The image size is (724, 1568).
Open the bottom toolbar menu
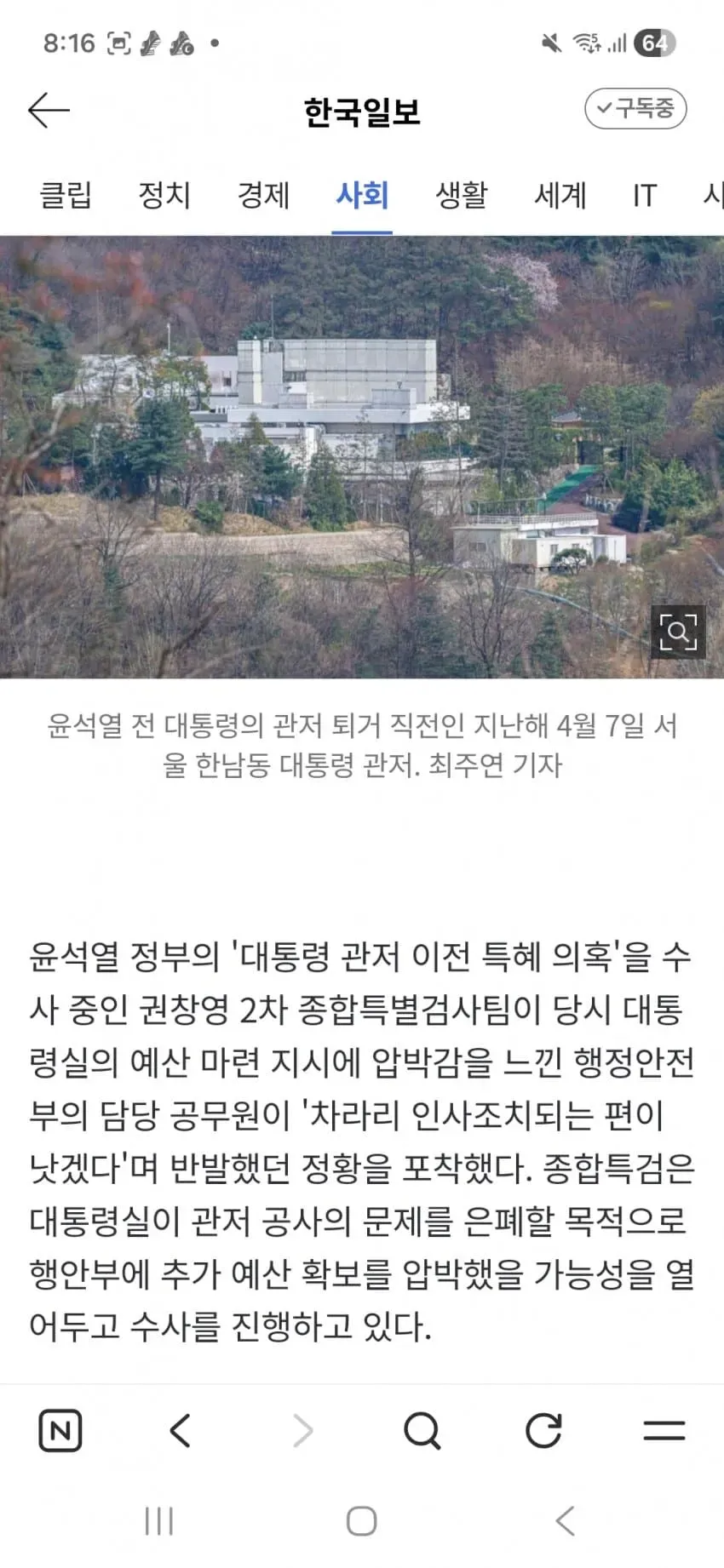pos(664,1430)
